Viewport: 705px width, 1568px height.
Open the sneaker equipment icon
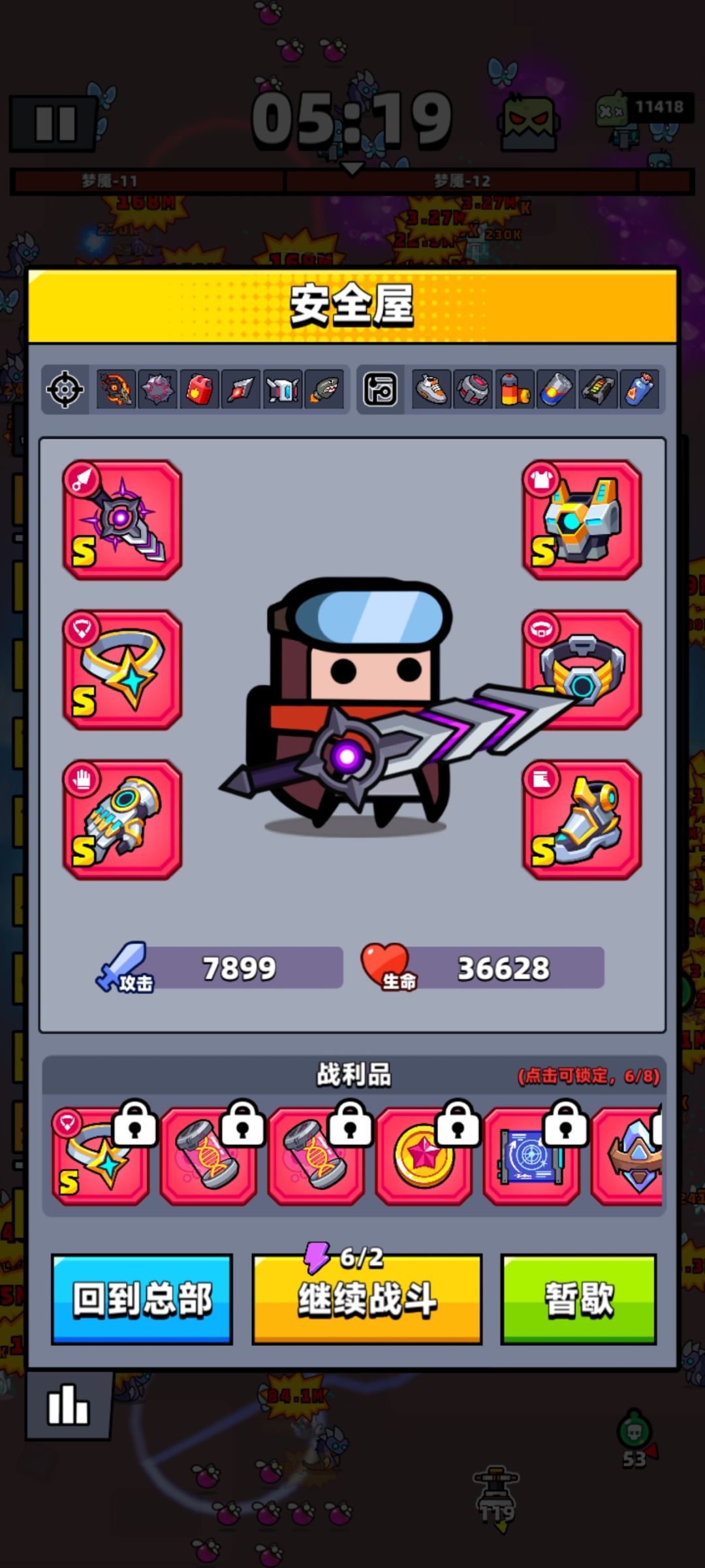point(430,390)
